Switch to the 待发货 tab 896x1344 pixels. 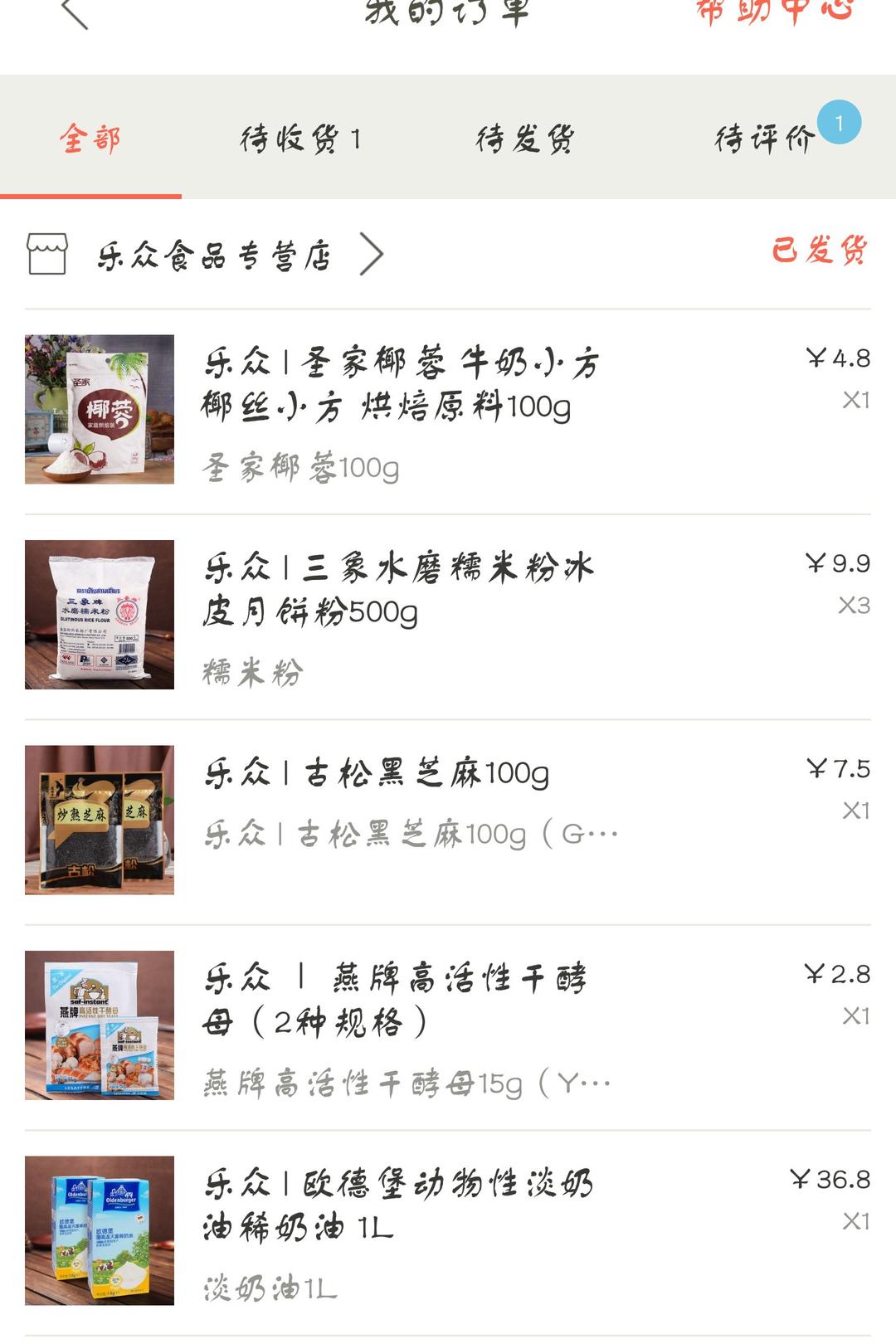point(525,139)
